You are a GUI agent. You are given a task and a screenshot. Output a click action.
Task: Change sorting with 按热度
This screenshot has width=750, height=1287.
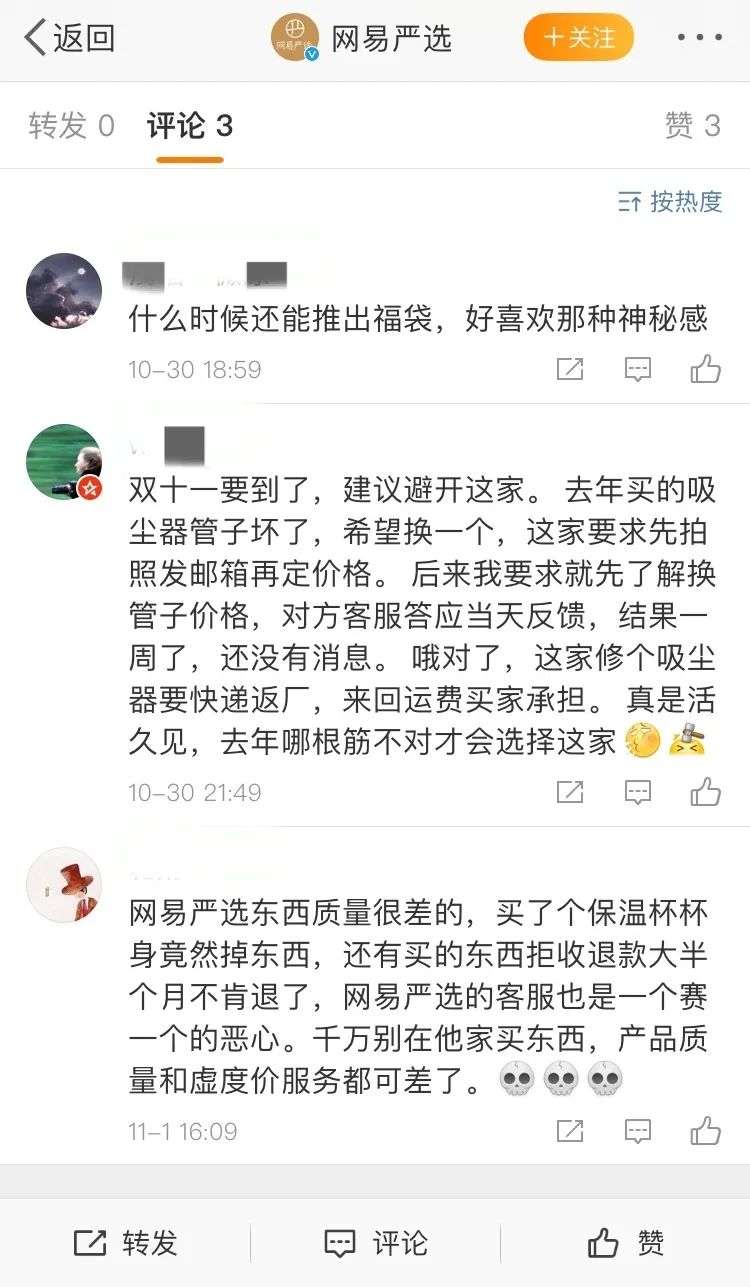click(x=670, y=201)
